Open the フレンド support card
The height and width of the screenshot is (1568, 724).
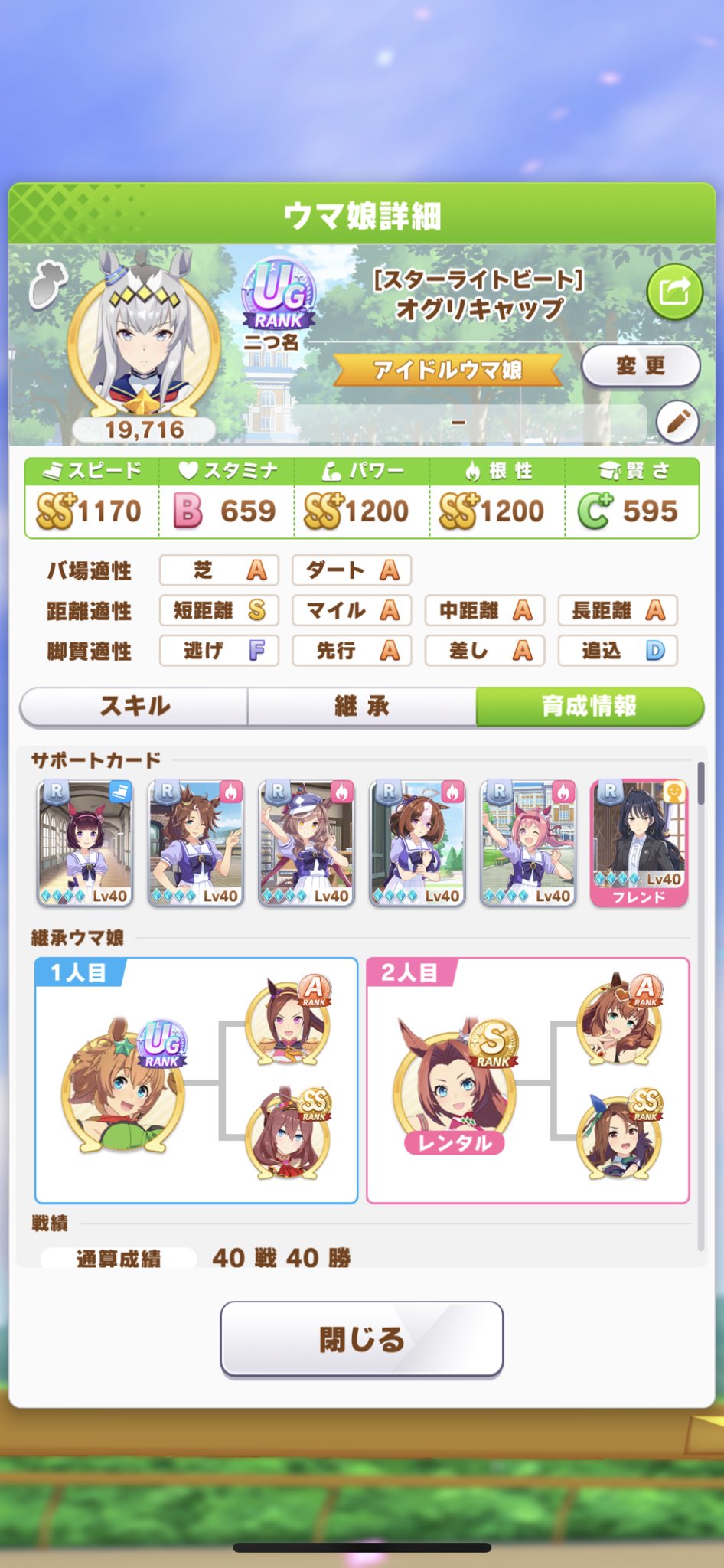click(639, 844)
